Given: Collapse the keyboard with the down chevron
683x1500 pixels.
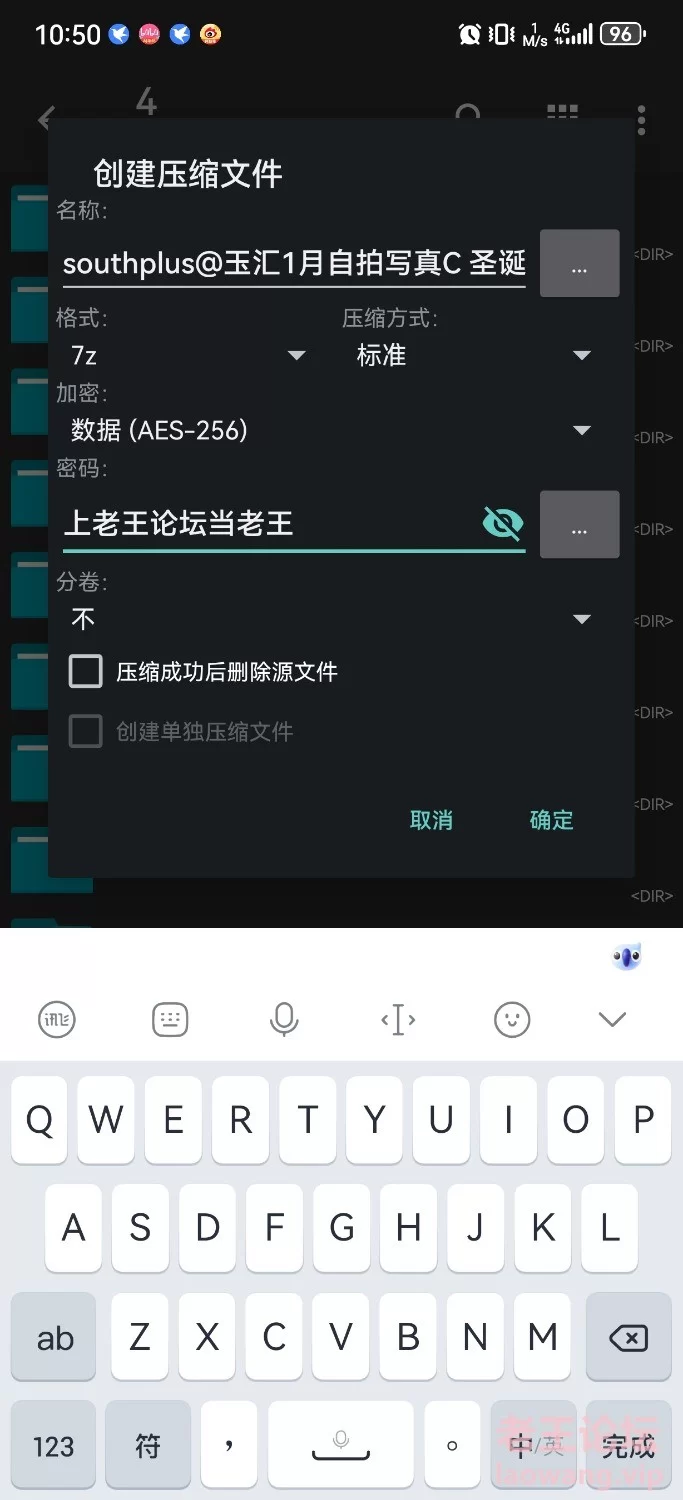Looking at the screenshot, I should (x=611, y=1019).
